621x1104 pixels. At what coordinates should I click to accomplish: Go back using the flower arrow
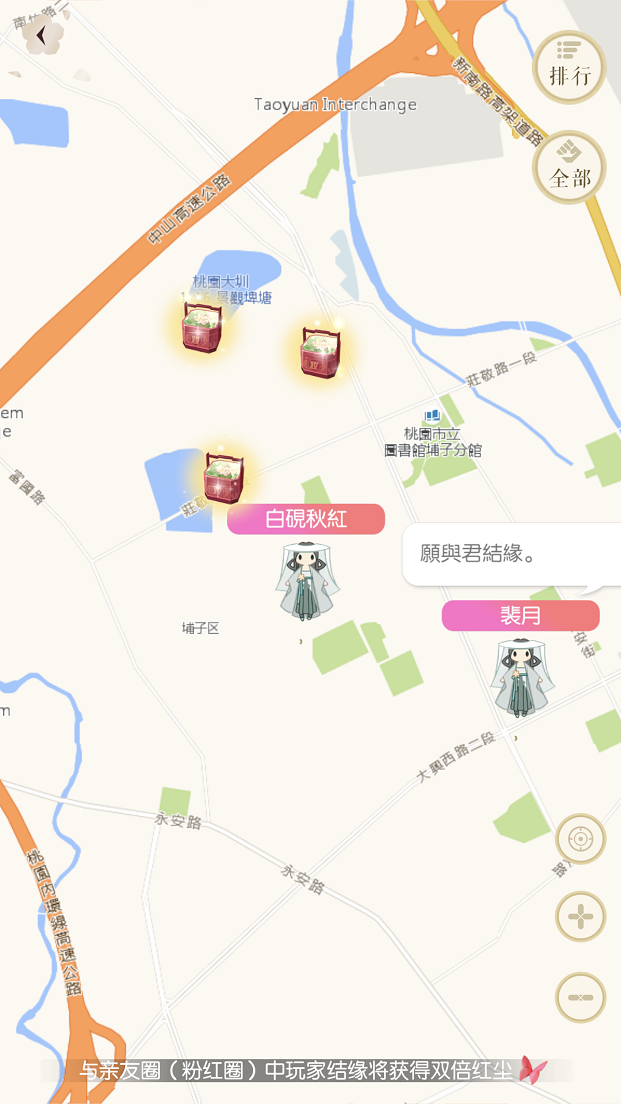tap(41, 35)
